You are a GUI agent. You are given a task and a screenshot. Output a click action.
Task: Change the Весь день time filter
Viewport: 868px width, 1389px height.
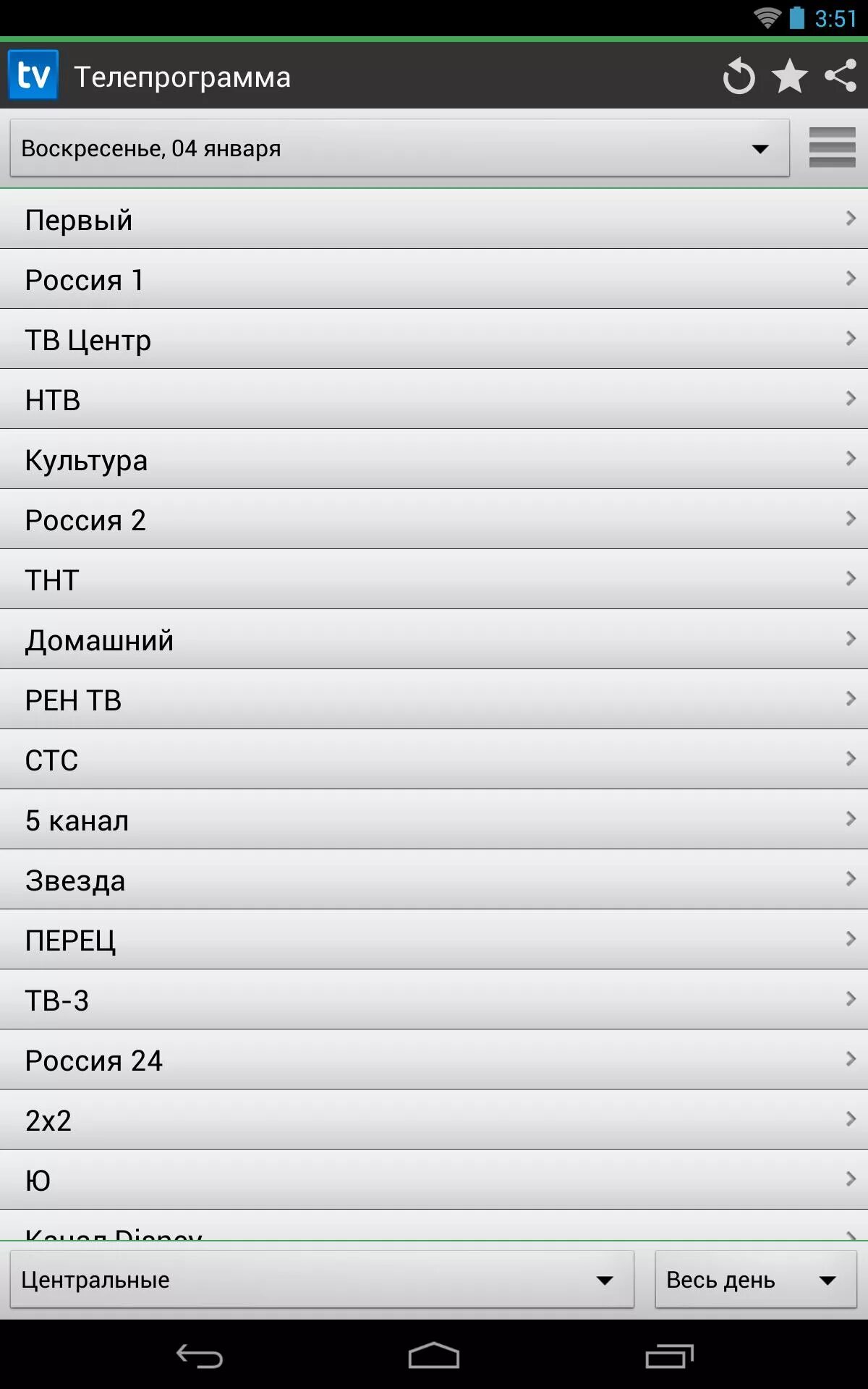pyautogui.click(x=756, y=1280)
